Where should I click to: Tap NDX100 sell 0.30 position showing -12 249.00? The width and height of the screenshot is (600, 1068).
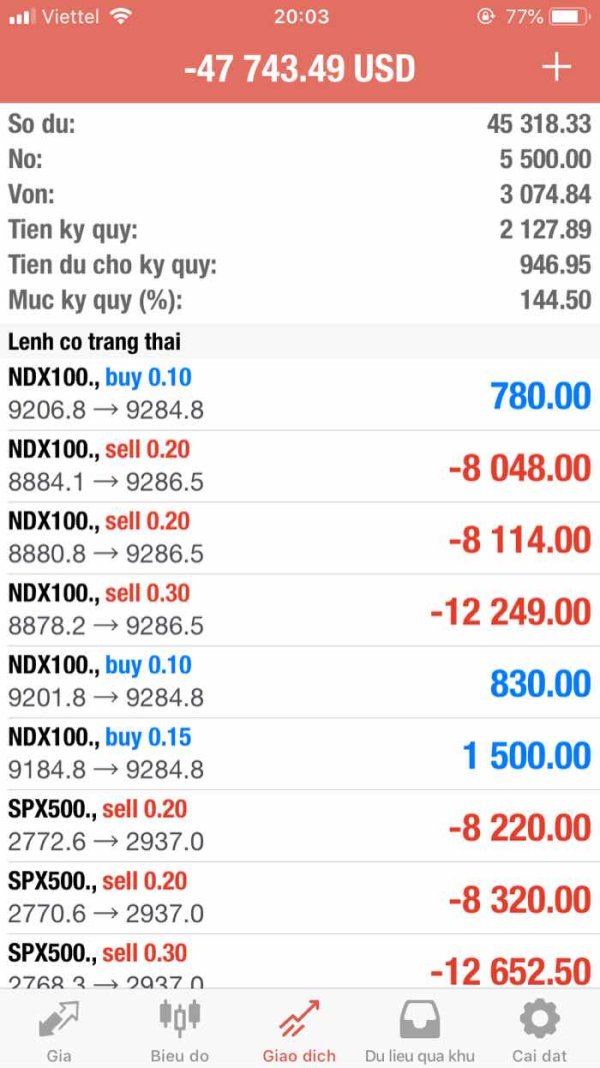click(x=300, y=610)
